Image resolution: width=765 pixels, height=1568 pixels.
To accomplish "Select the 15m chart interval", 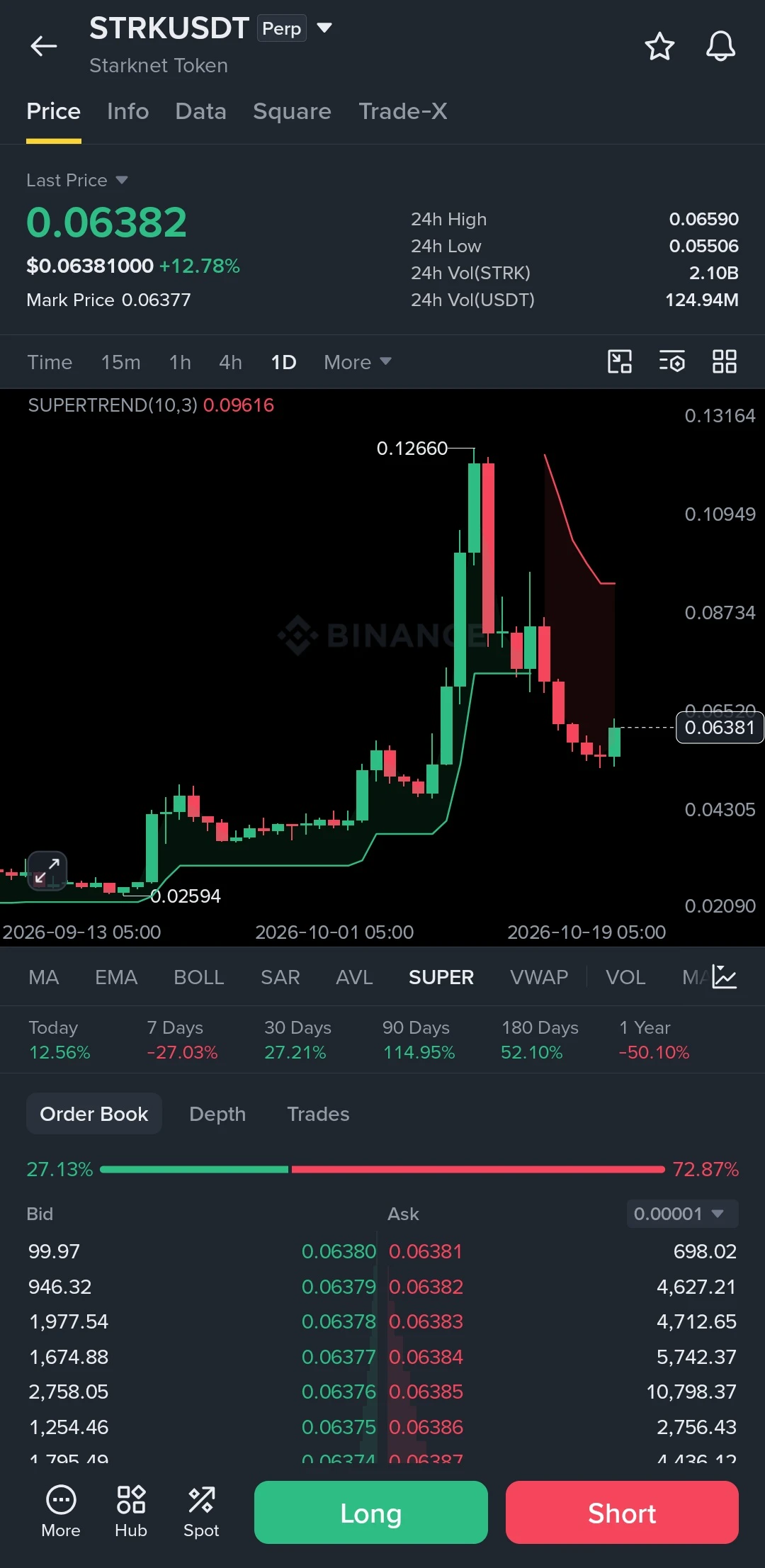I will coord(120,362).
